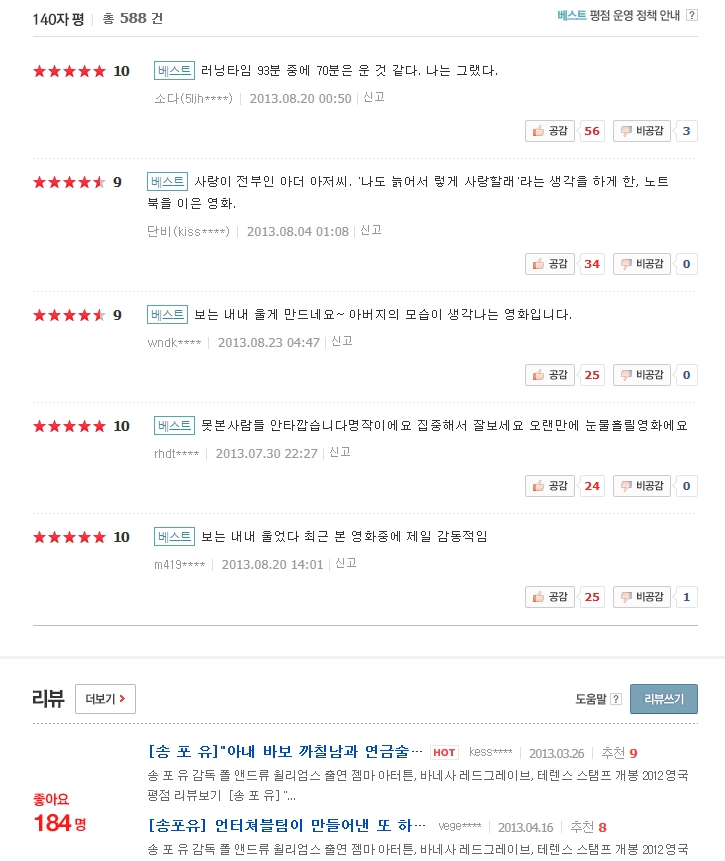Write a review with 리뷰쓰기
Image resolution: width=725 pixels, height=861 pixels.
click(x=663, y=699)
